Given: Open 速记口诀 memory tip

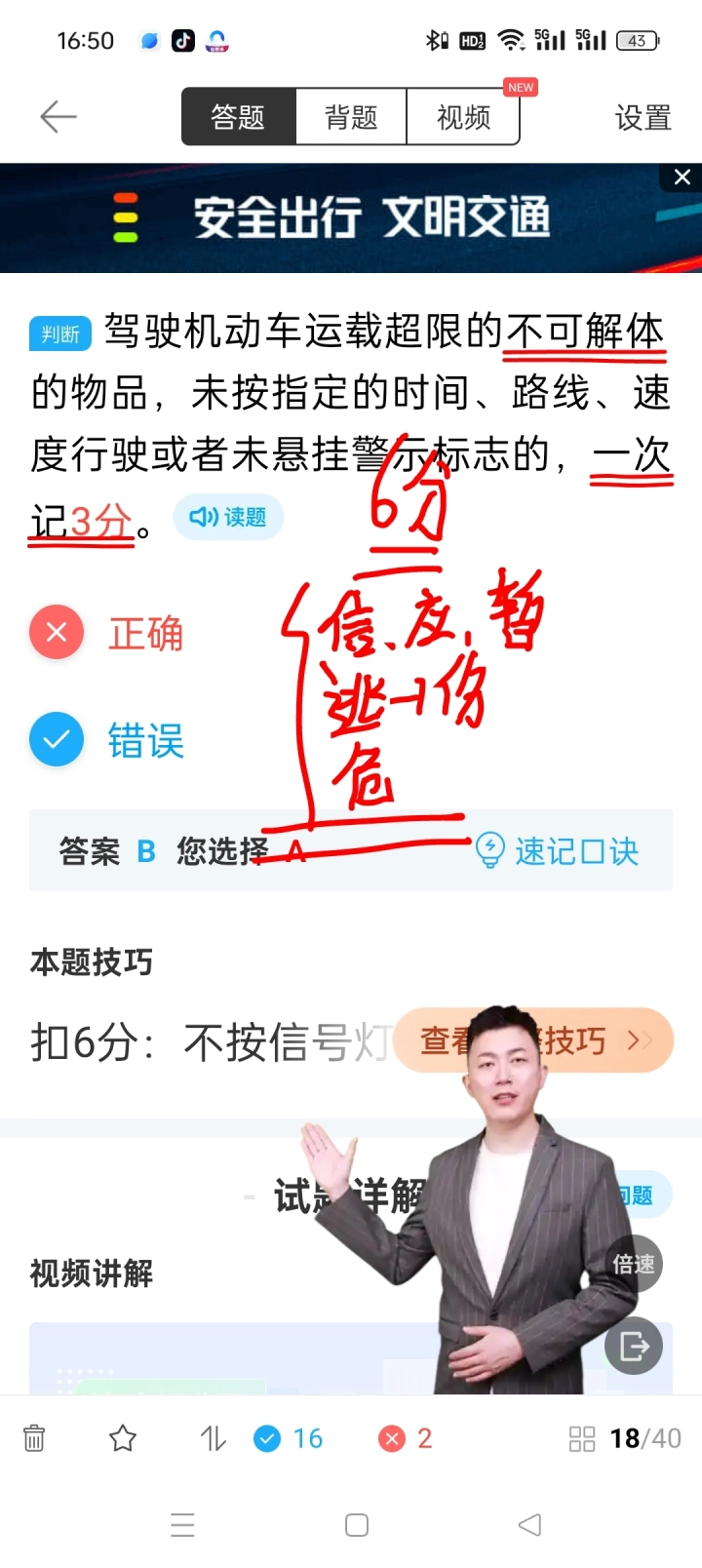Looking at the screenshot, I should pyautogui.click(x=558, y=850).
